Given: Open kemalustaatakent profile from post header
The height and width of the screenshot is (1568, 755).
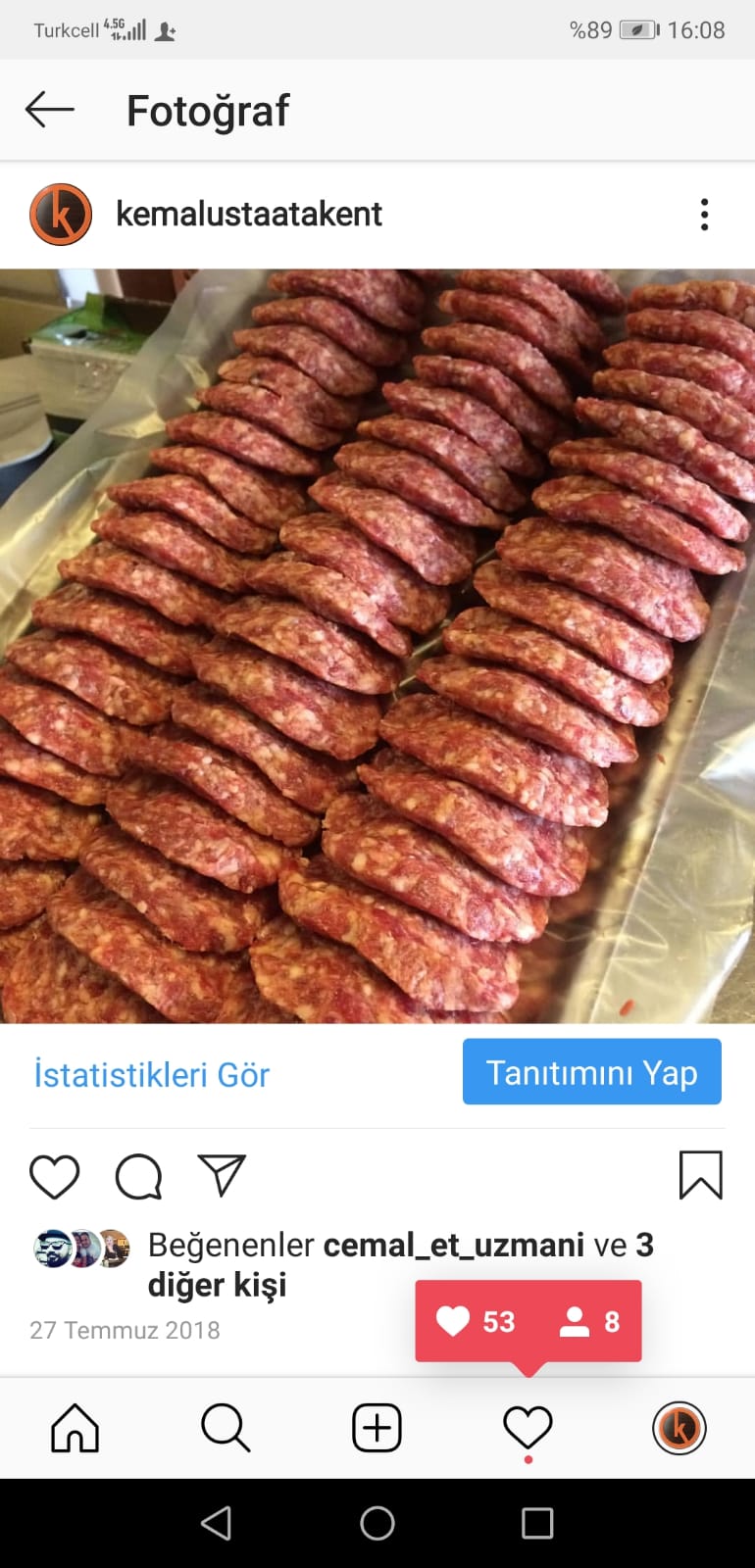Looking at the screenshot, I should point(248,214).
